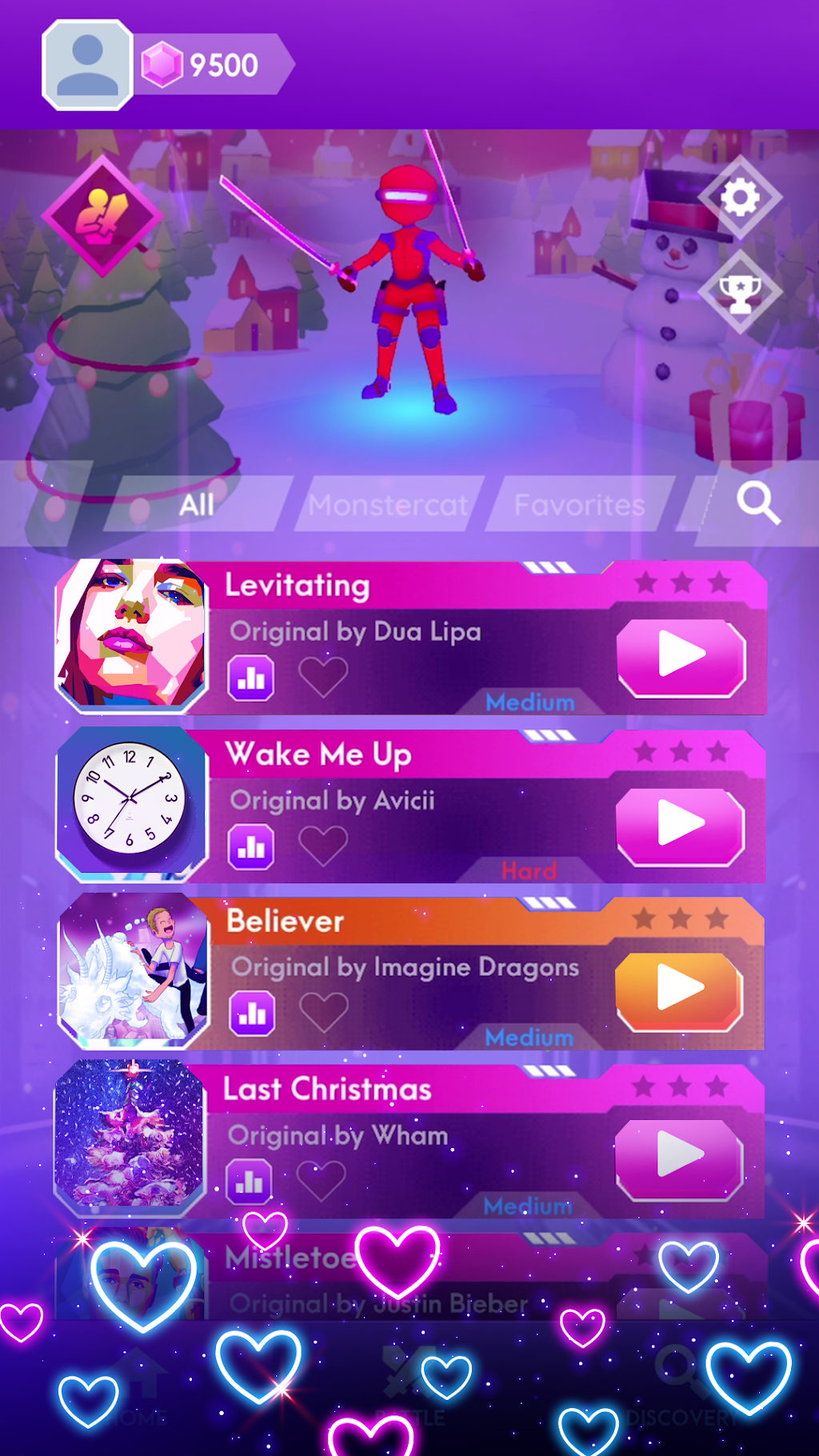Image resolution: width=819 pixels, height=1456 pixels.
Task: Heart the Believer song
Action: coord(324,1012)
